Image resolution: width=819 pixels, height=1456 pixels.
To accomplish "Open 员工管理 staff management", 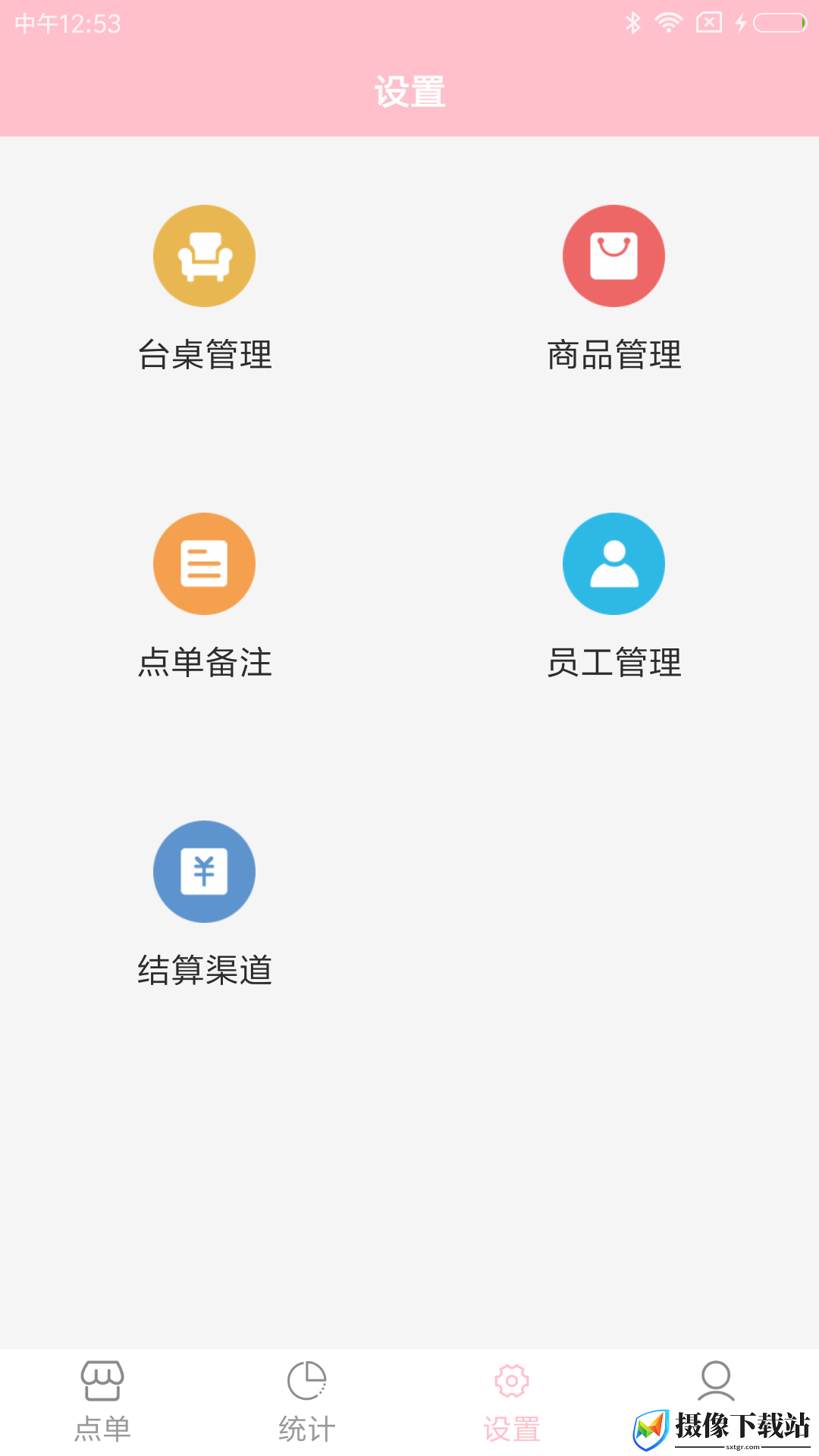I will (614, 596).
